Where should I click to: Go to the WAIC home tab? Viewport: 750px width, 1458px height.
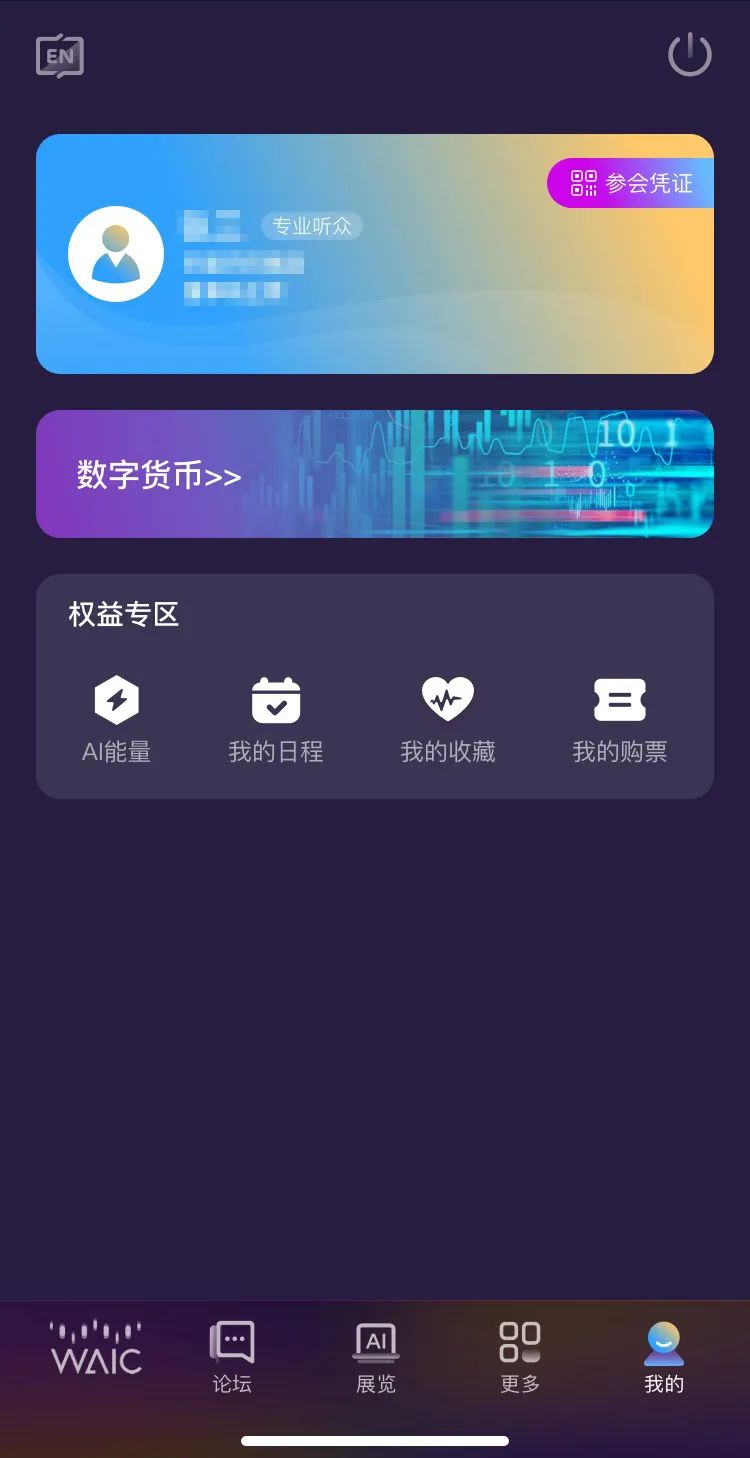(96, 1347)
